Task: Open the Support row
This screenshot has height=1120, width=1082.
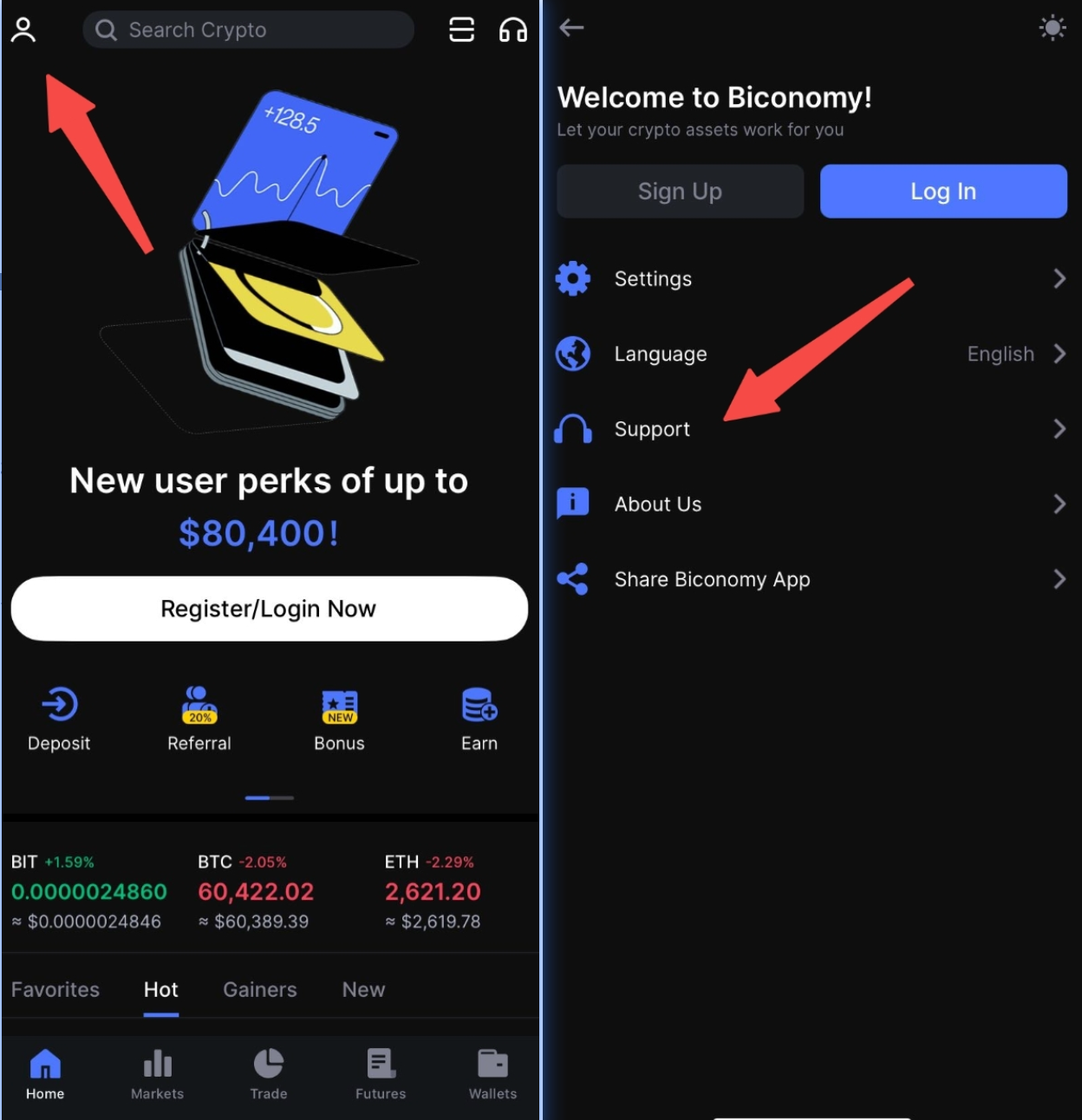Action: click(811, 429)
